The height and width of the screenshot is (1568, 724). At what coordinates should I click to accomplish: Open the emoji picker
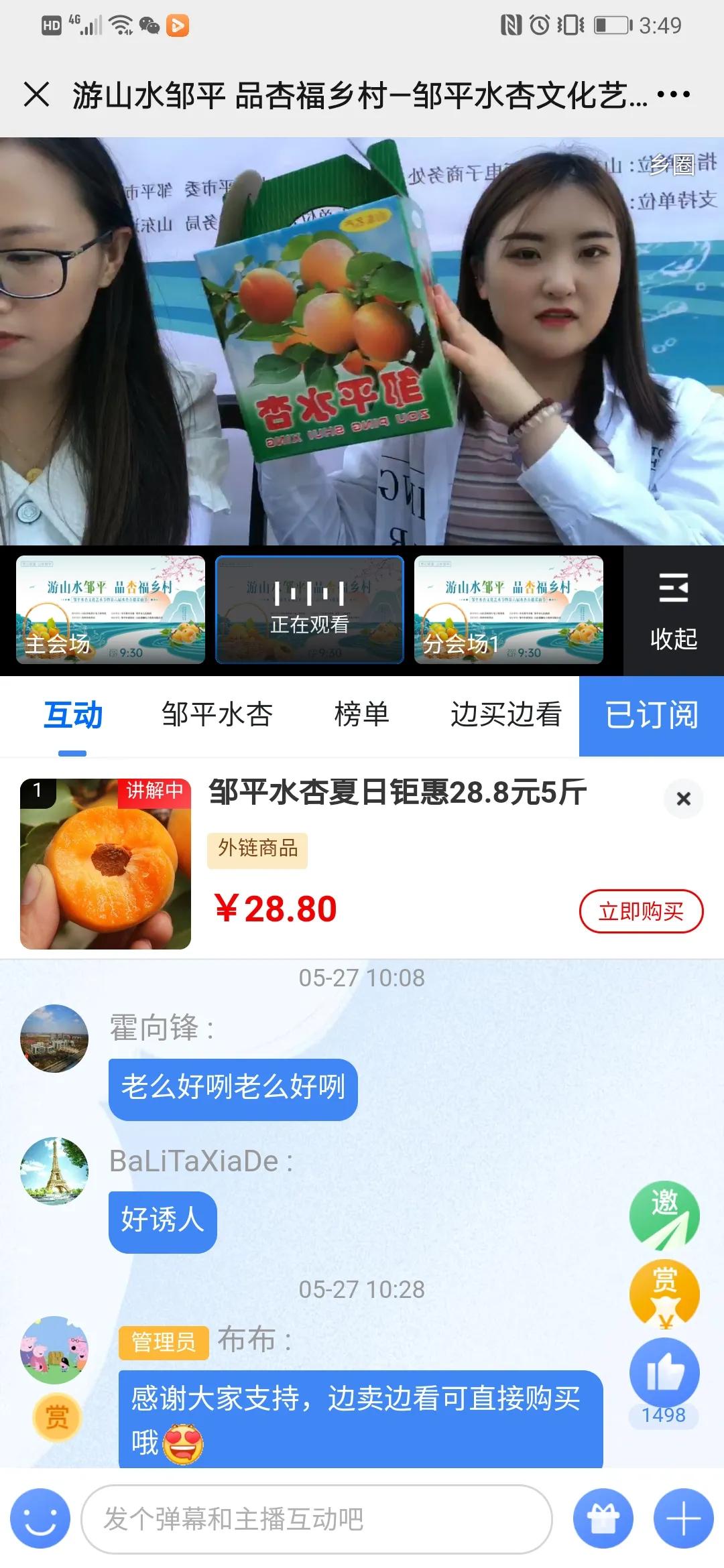point(40,1520)
